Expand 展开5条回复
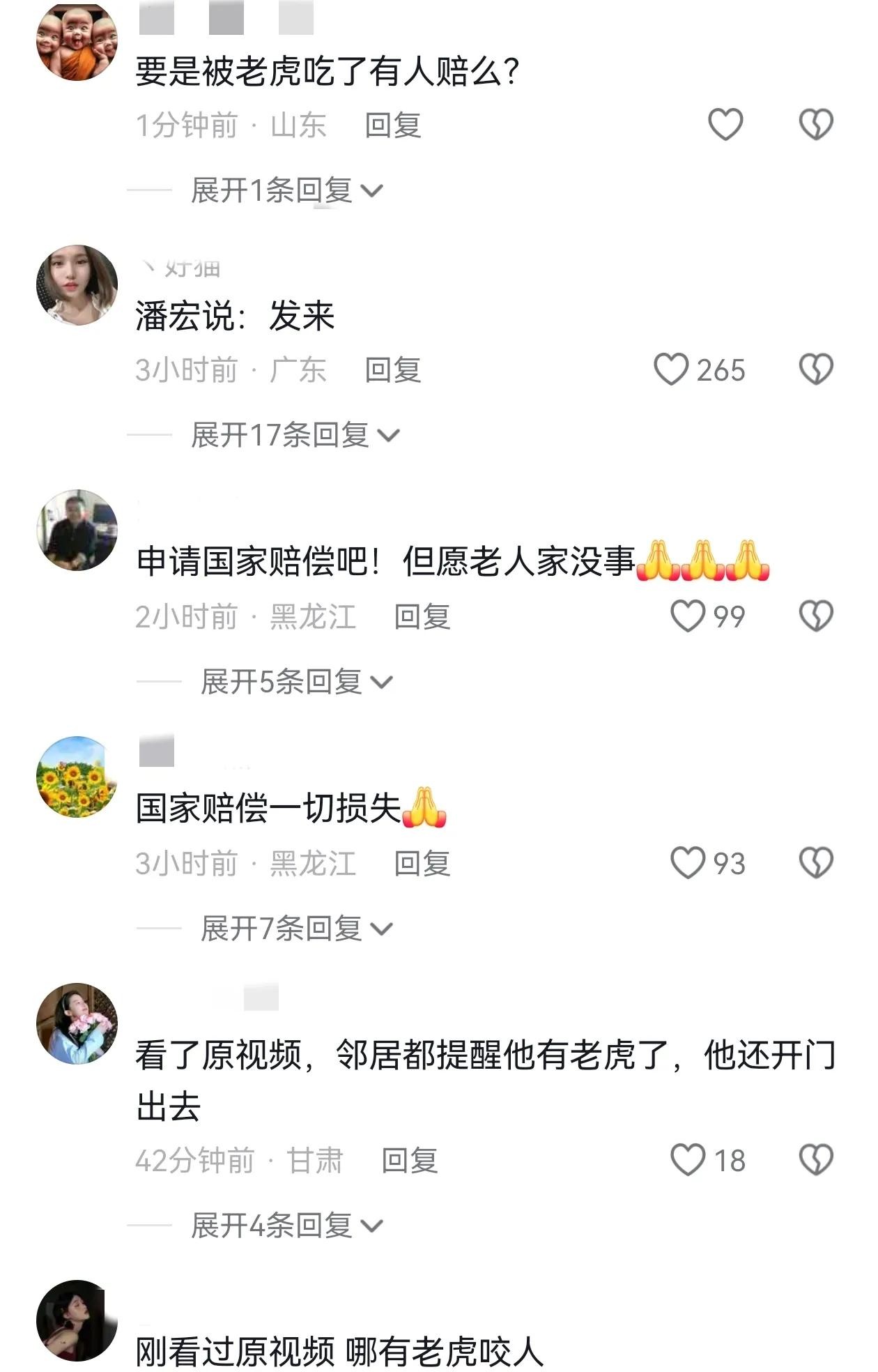The height and width of the screenshot is (1372, 878). 296,681
